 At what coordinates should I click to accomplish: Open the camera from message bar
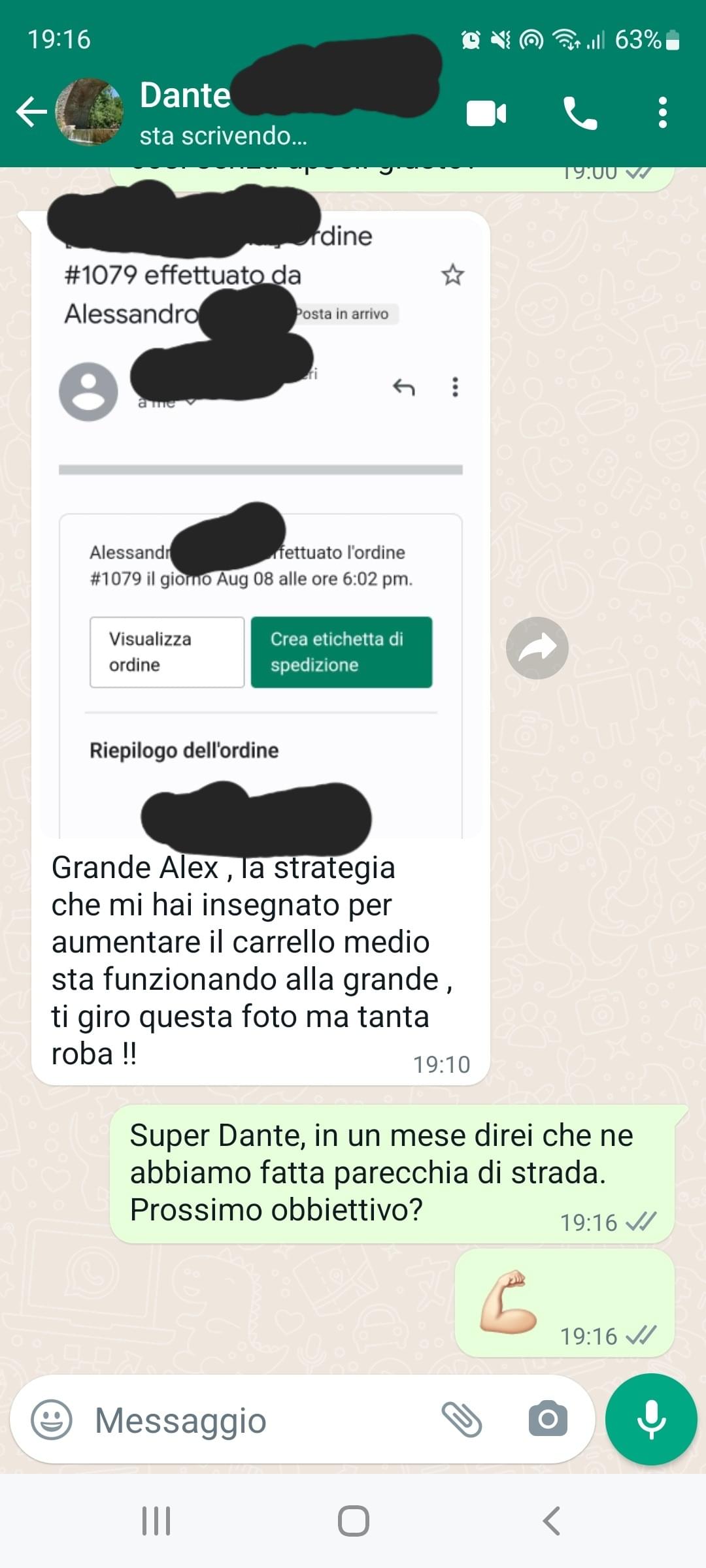[548, 1419]
